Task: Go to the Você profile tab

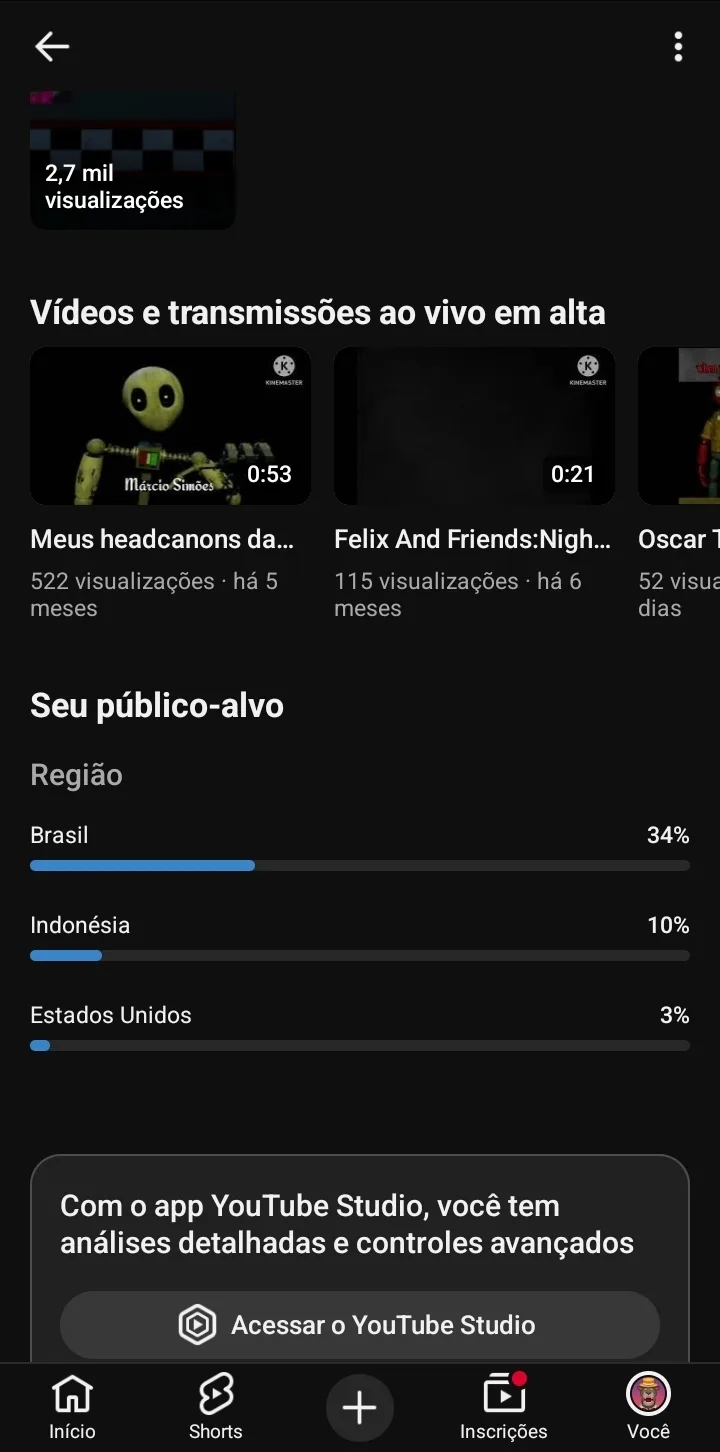Action: (648, 1406)
